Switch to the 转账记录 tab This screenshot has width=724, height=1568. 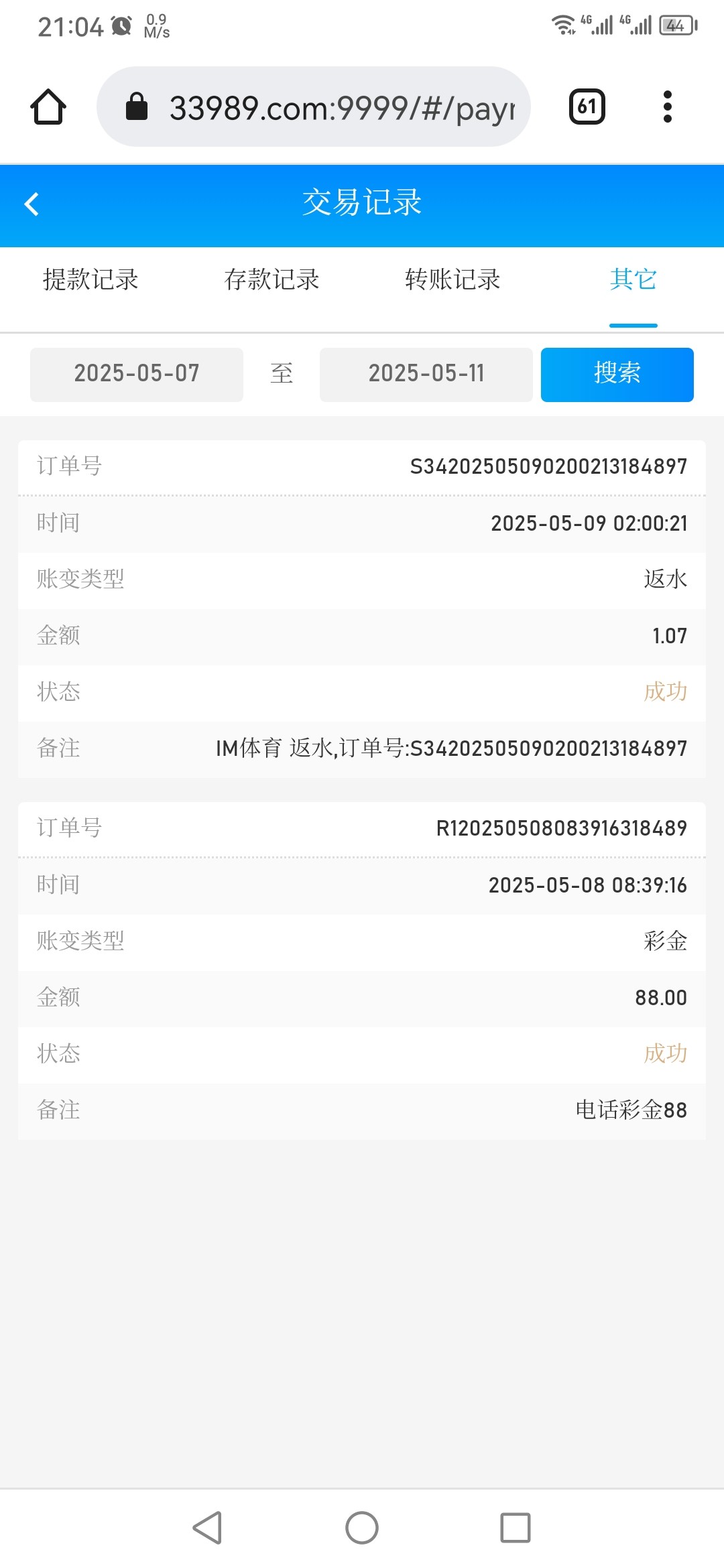point(452,279)
